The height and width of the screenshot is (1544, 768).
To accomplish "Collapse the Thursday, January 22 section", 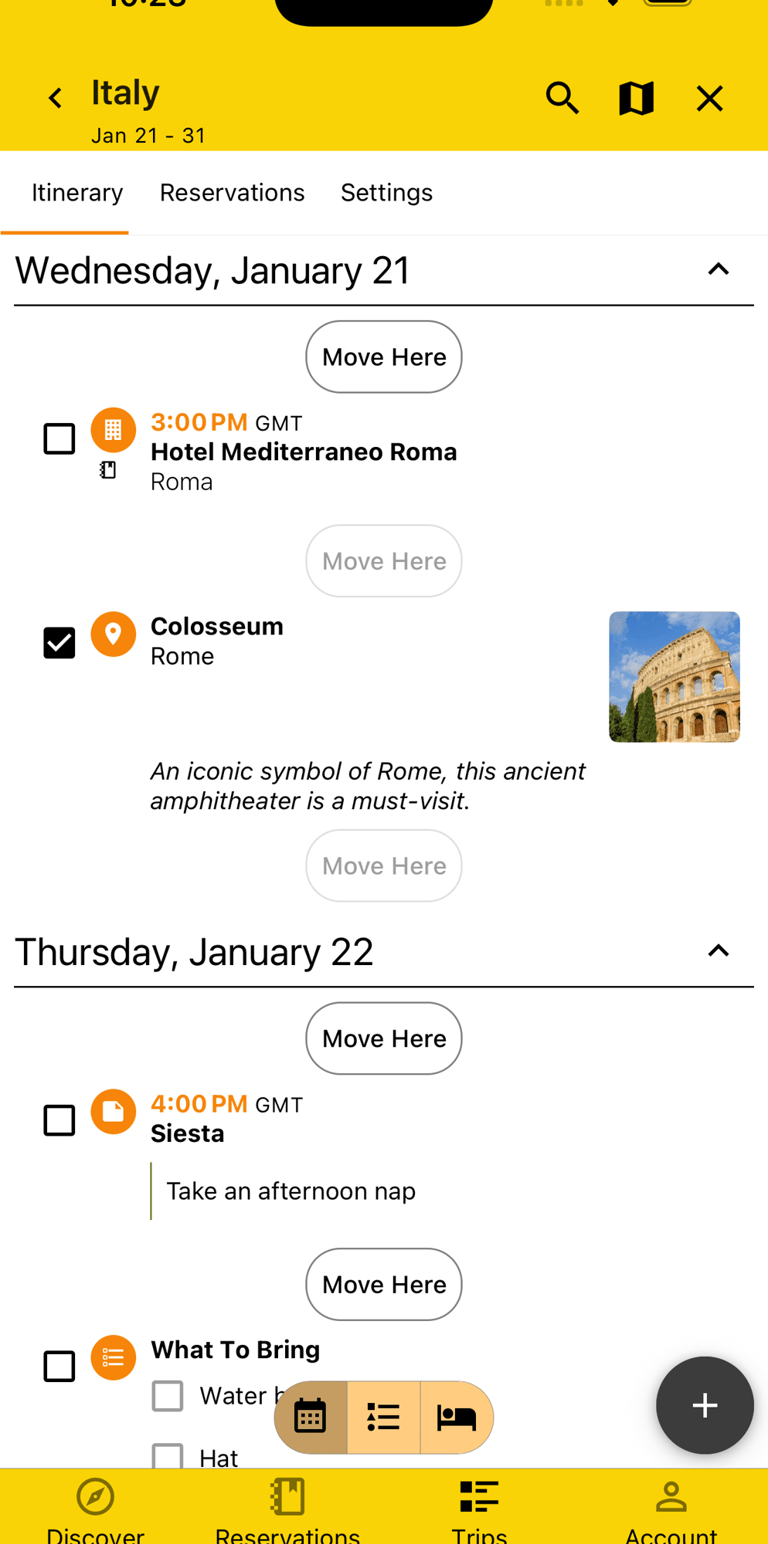I will [718, 950].
